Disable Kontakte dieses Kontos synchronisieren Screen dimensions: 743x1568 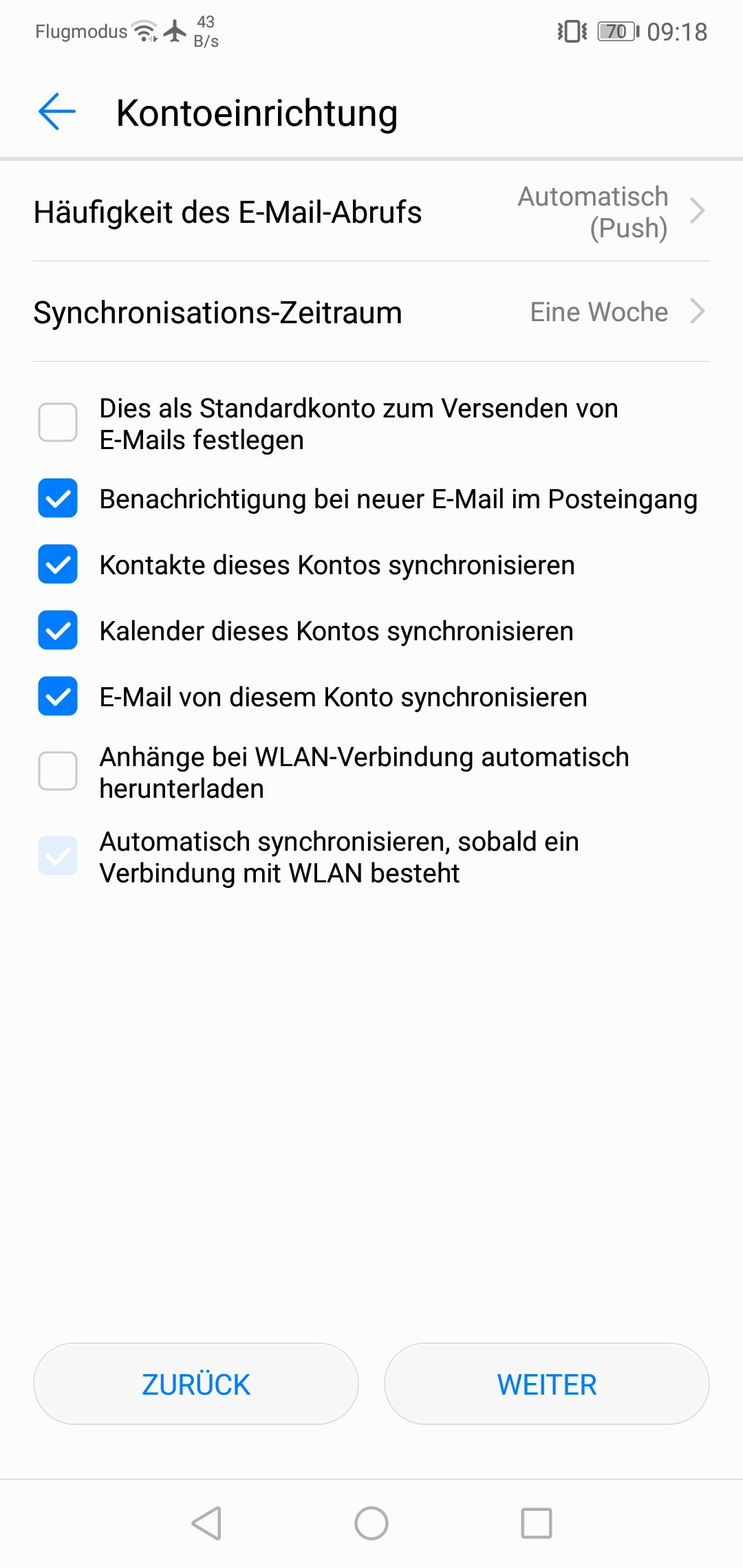[x=58, y=565]
